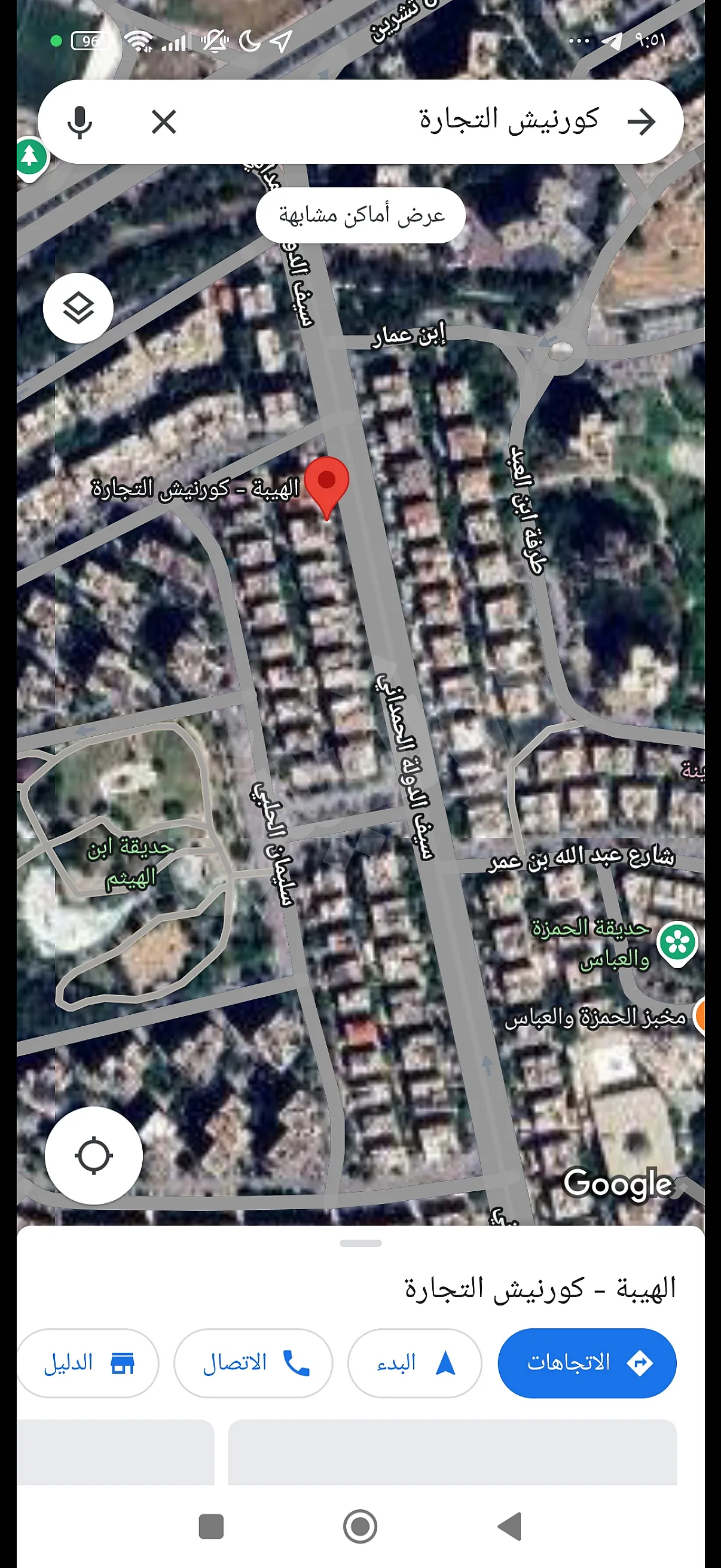The height and width of the screenshot is (1568, 721).
Task: Tap the system back button
Action: [510, 1526]
